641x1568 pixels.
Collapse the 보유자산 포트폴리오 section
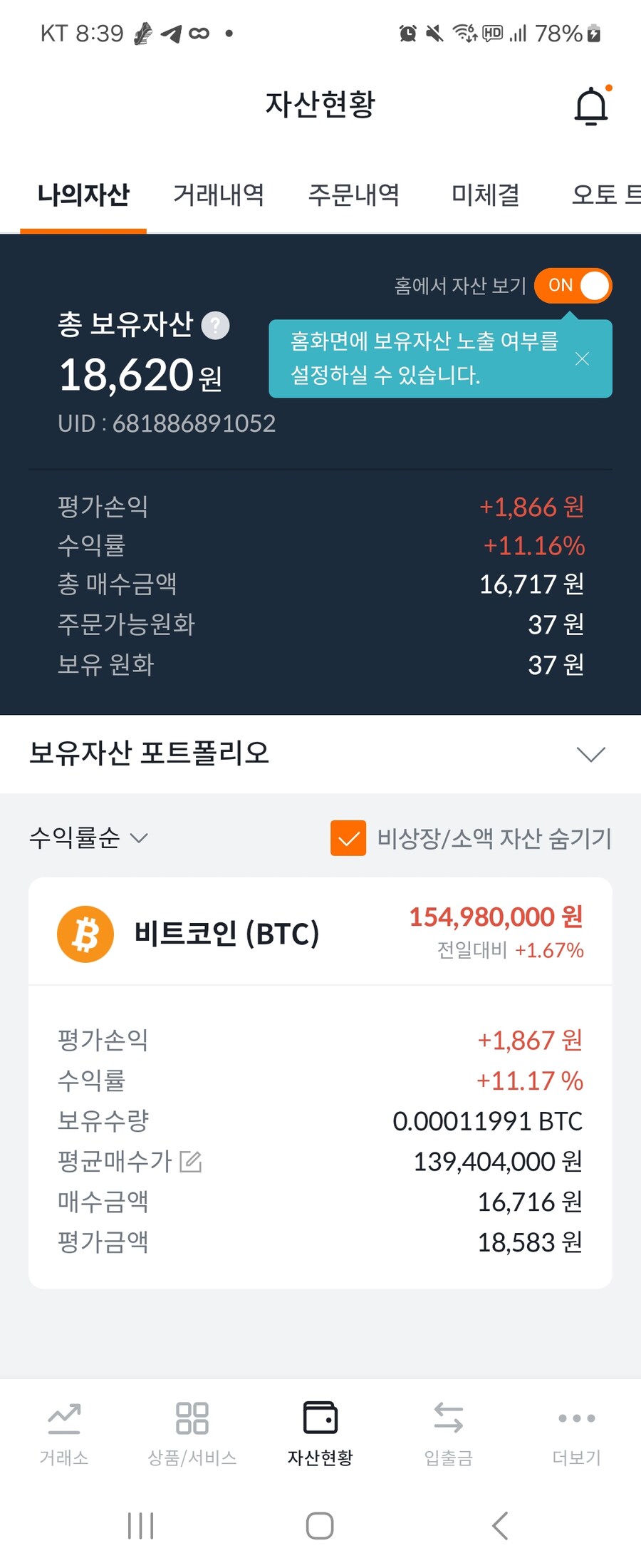pos(590,753)
